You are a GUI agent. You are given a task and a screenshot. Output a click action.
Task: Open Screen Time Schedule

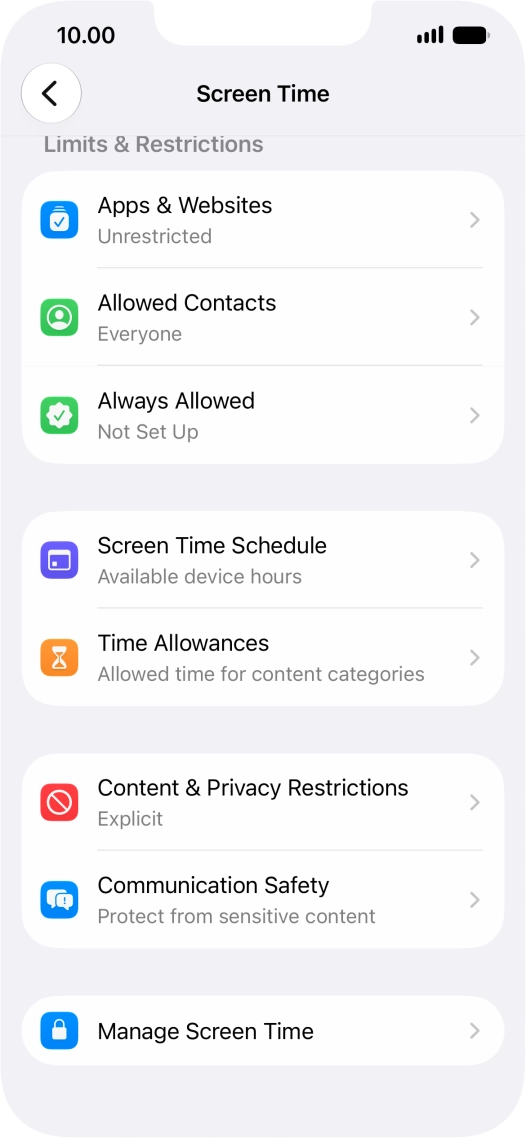[263, 560]
